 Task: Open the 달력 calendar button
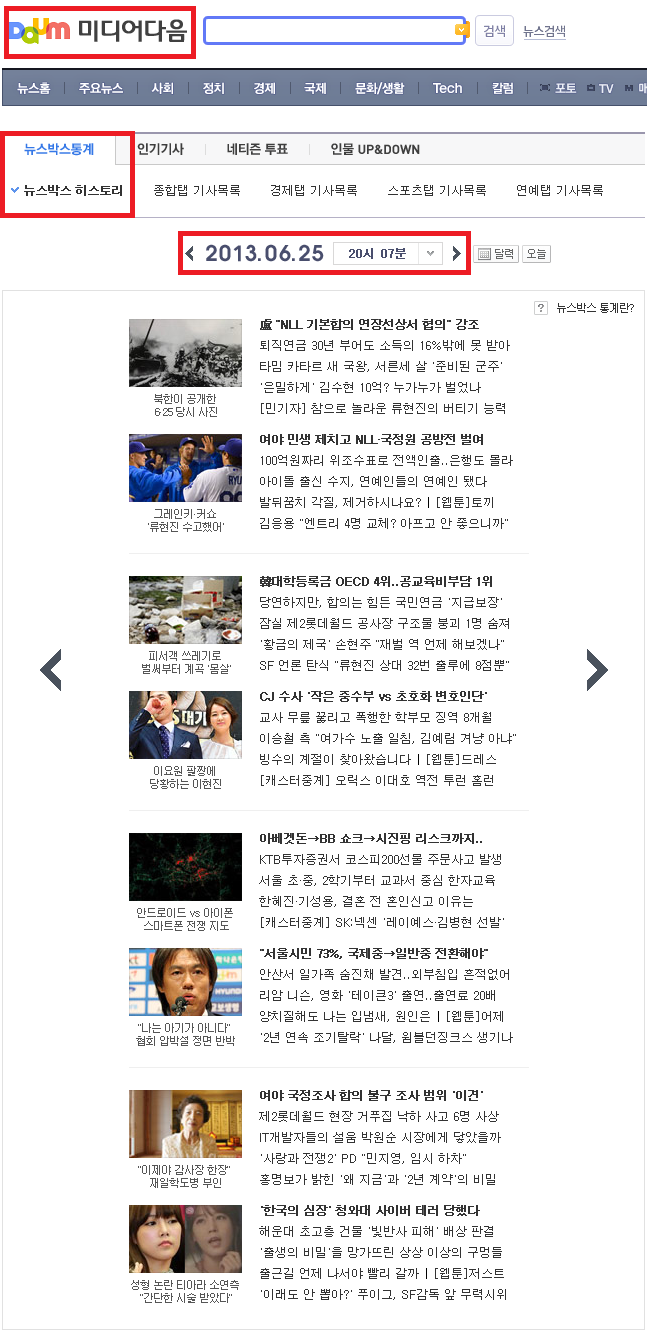click(496, 254)
